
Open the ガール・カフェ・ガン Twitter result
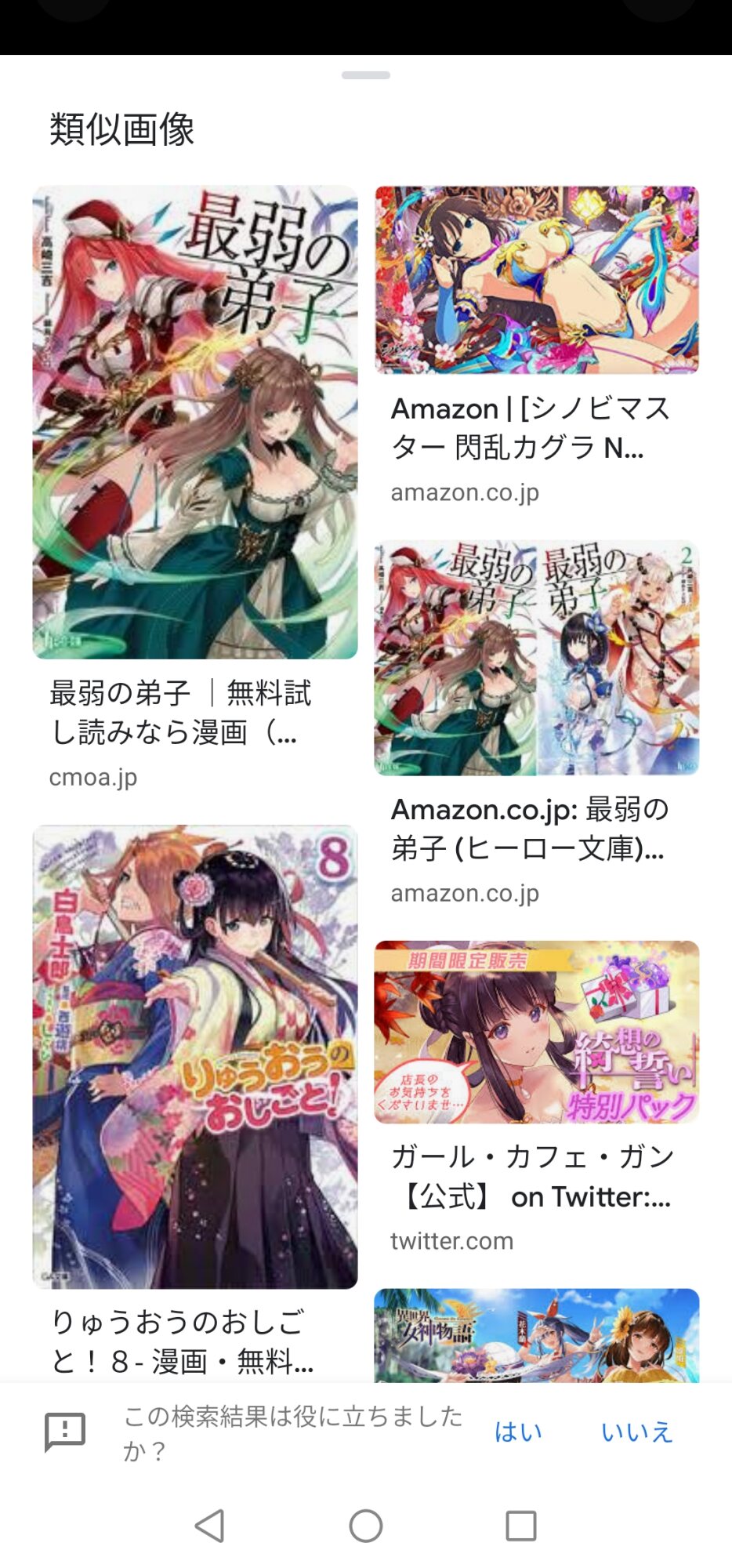536,1032
